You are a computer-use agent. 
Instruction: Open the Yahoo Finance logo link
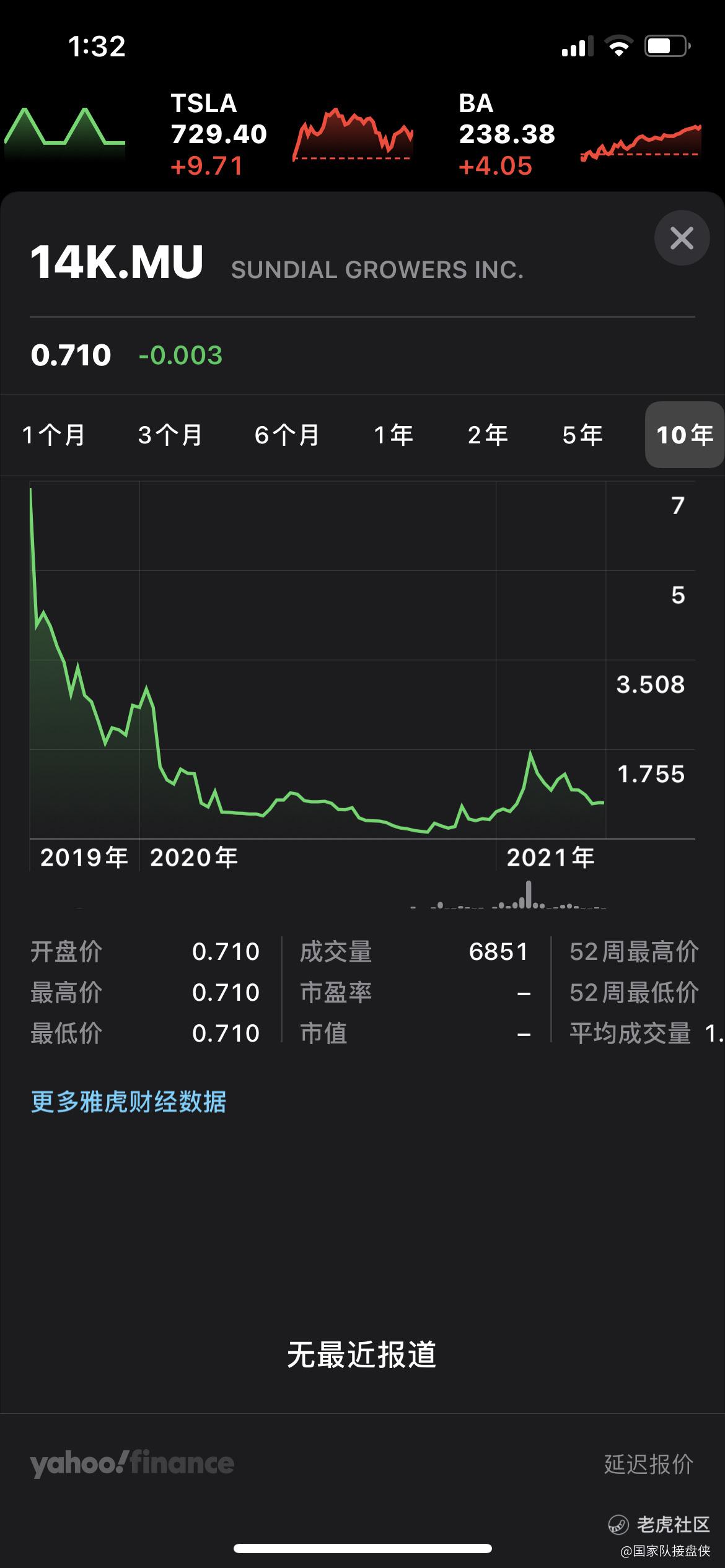click(x=132, y=1463)
